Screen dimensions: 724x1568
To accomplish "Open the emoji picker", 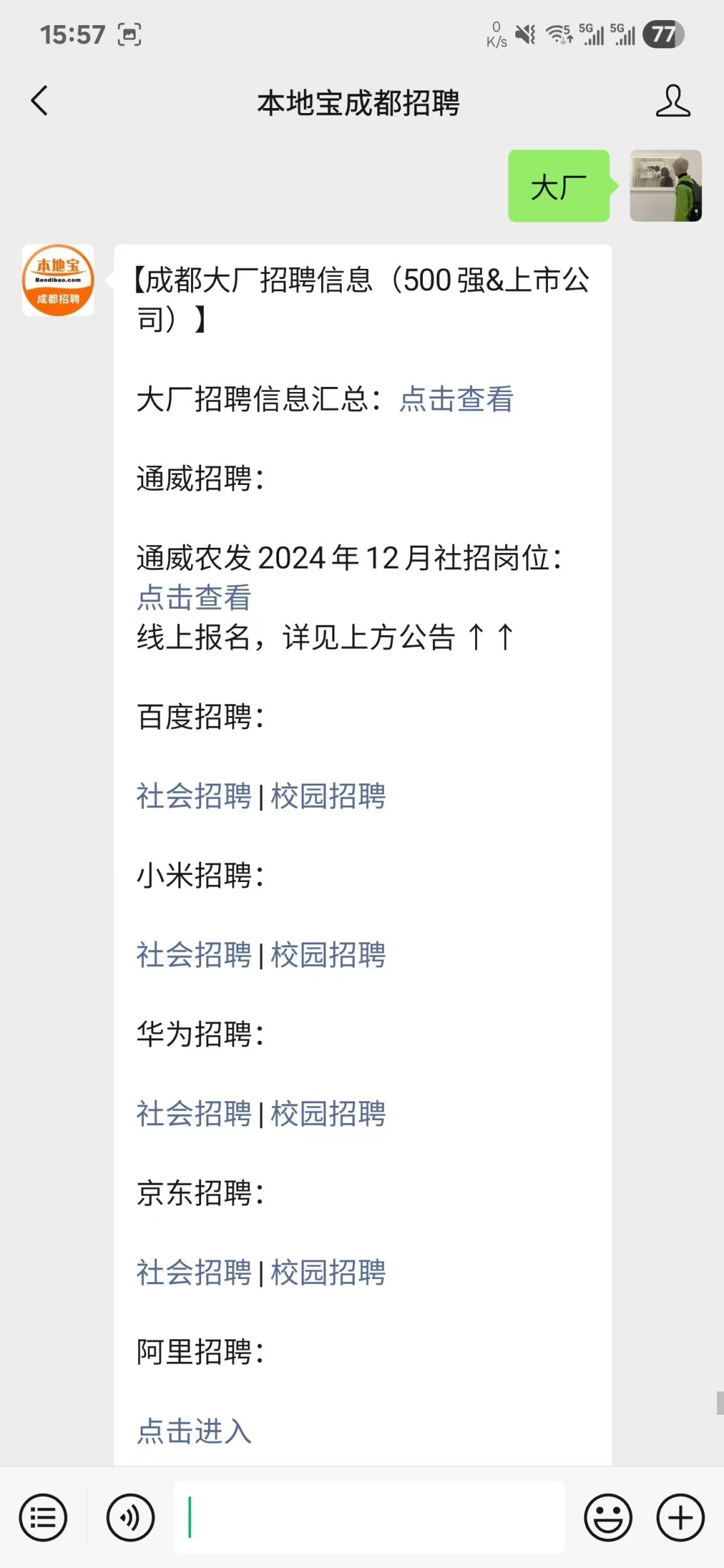I will coord(608,1518).
